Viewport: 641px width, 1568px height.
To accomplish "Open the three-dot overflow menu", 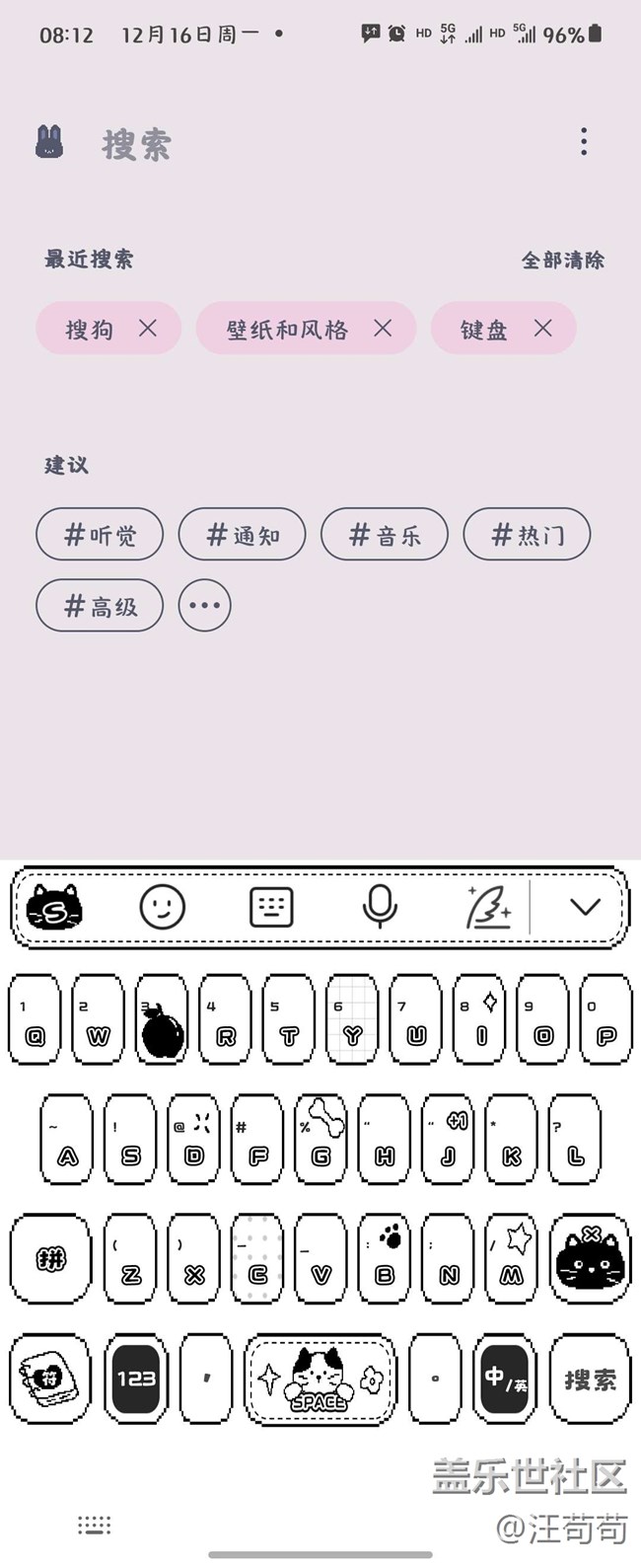I will [584, 142].
